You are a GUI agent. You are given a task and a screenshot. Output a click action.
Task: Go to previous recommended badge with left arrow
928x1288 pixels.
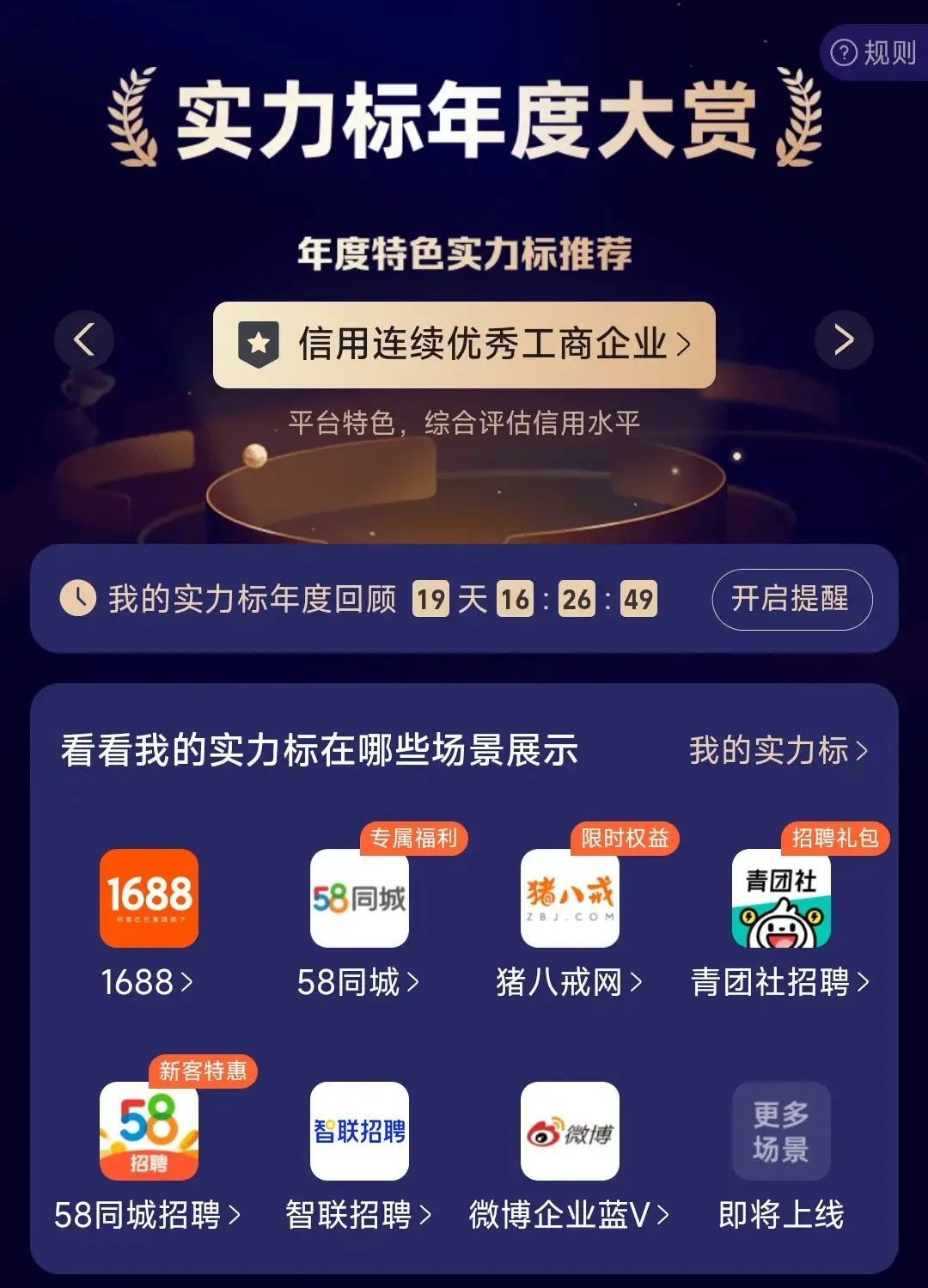(84, 340)
